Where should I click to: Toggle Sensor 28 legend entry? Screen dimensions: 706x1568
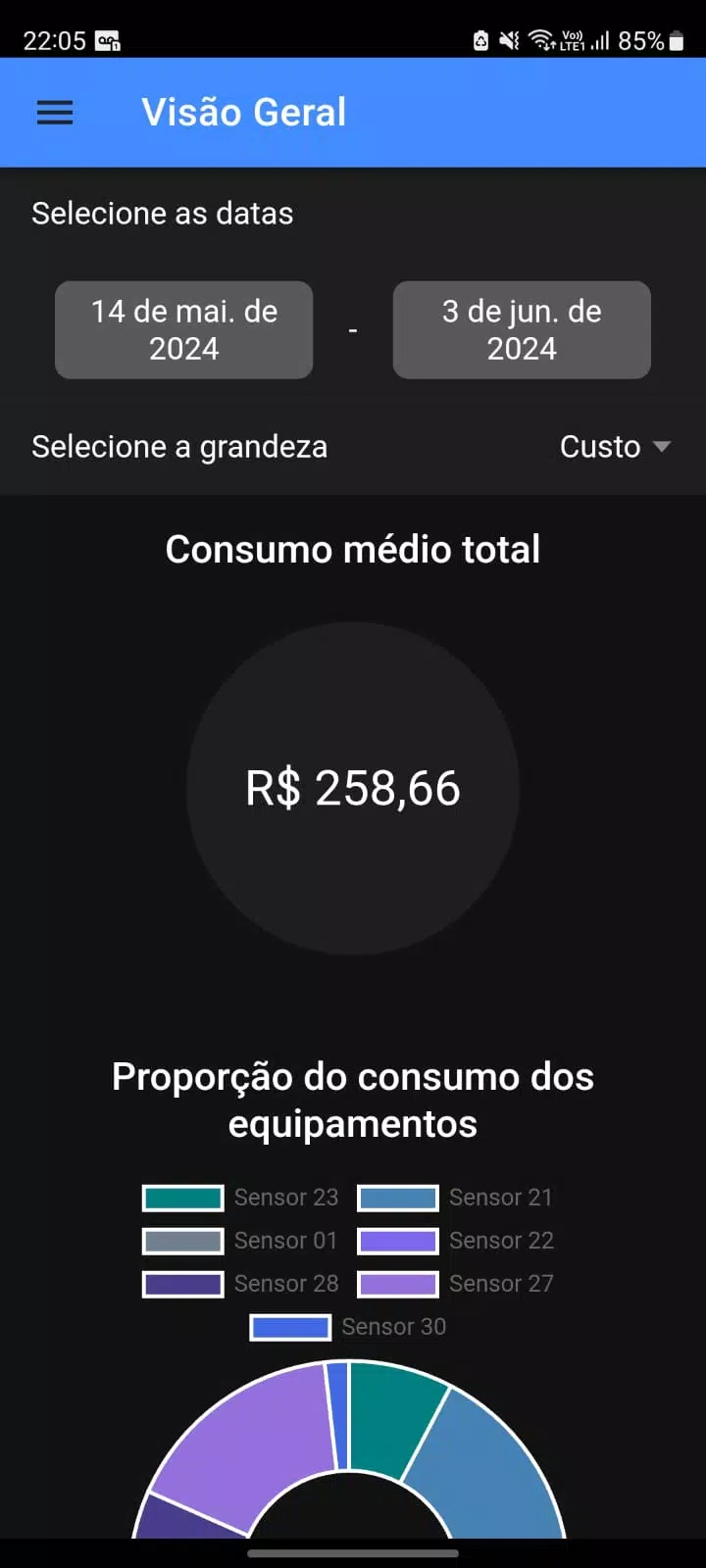coord(240,1284)
